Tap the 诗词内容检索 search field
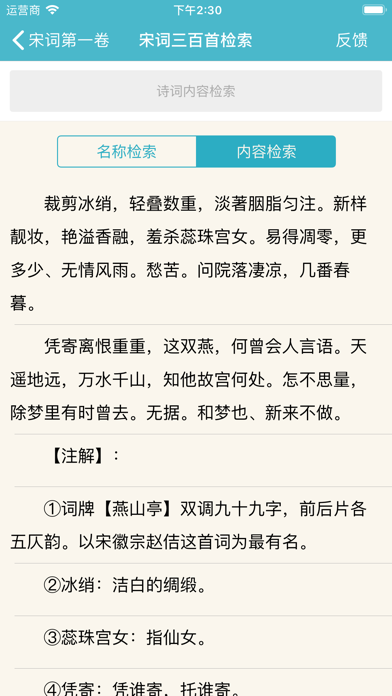The image size is (392, 696). point(196,91)
